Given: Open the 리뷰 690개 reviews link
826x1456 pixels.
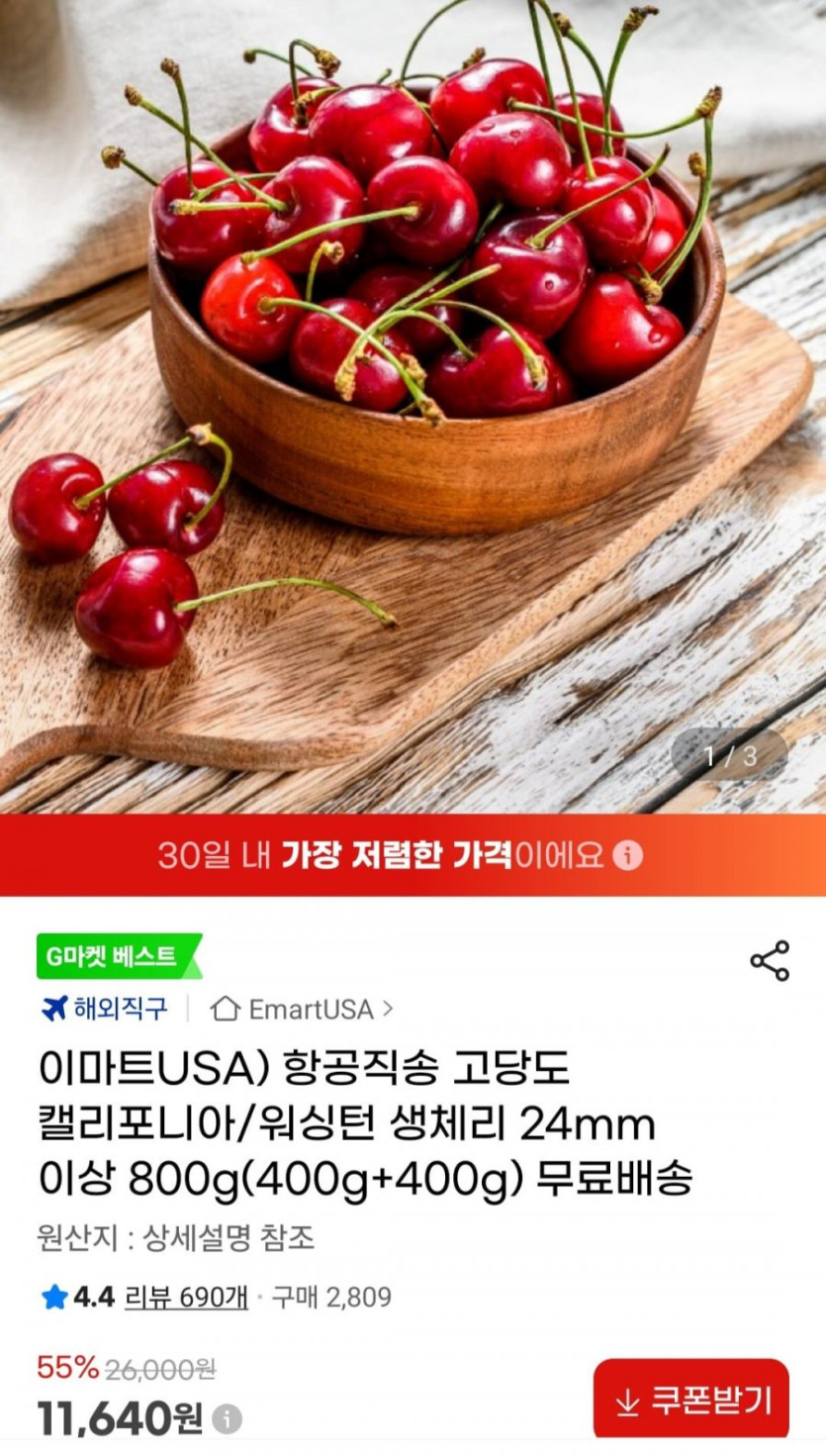Looking at the screenshot, I should tap(186, 1297).
